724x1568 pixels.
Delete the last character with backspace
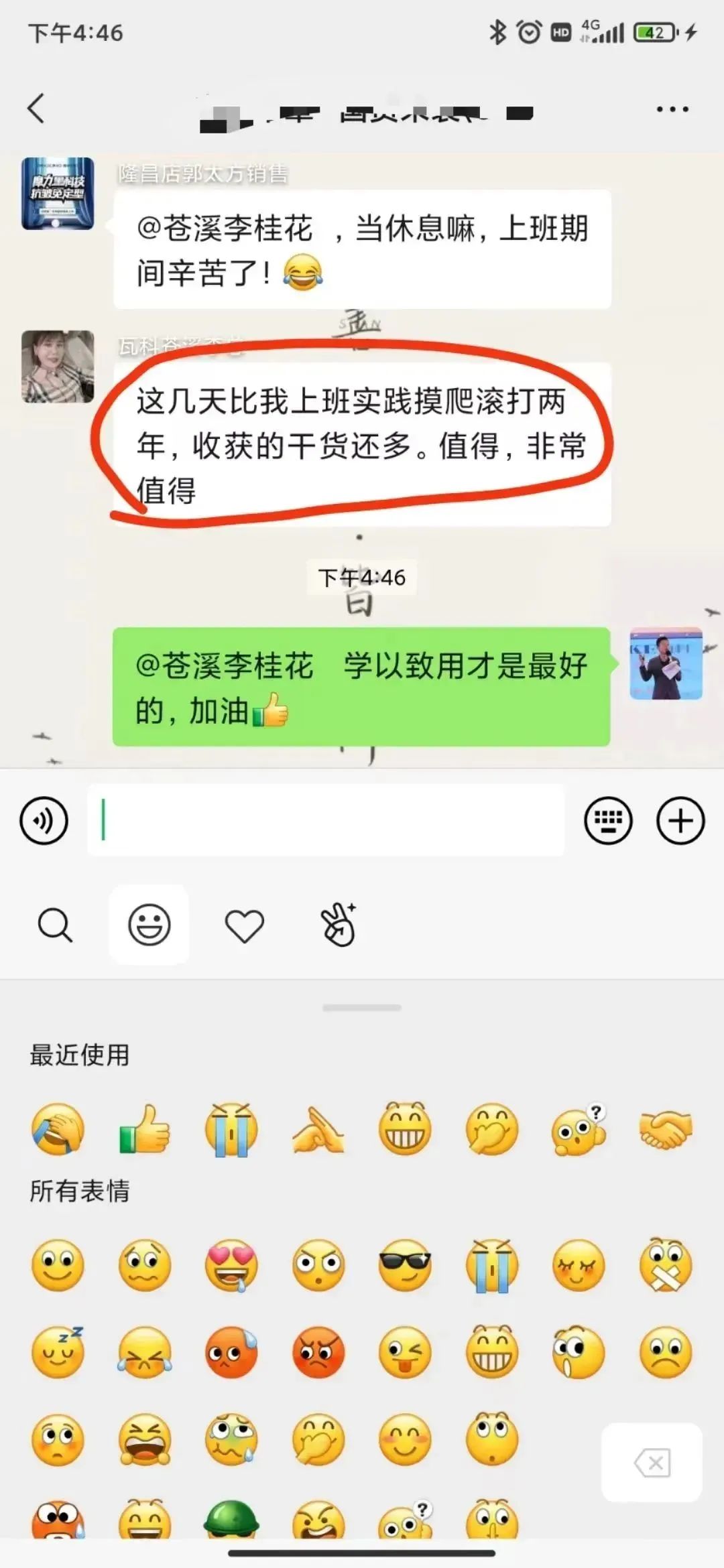coord(652,1463)
